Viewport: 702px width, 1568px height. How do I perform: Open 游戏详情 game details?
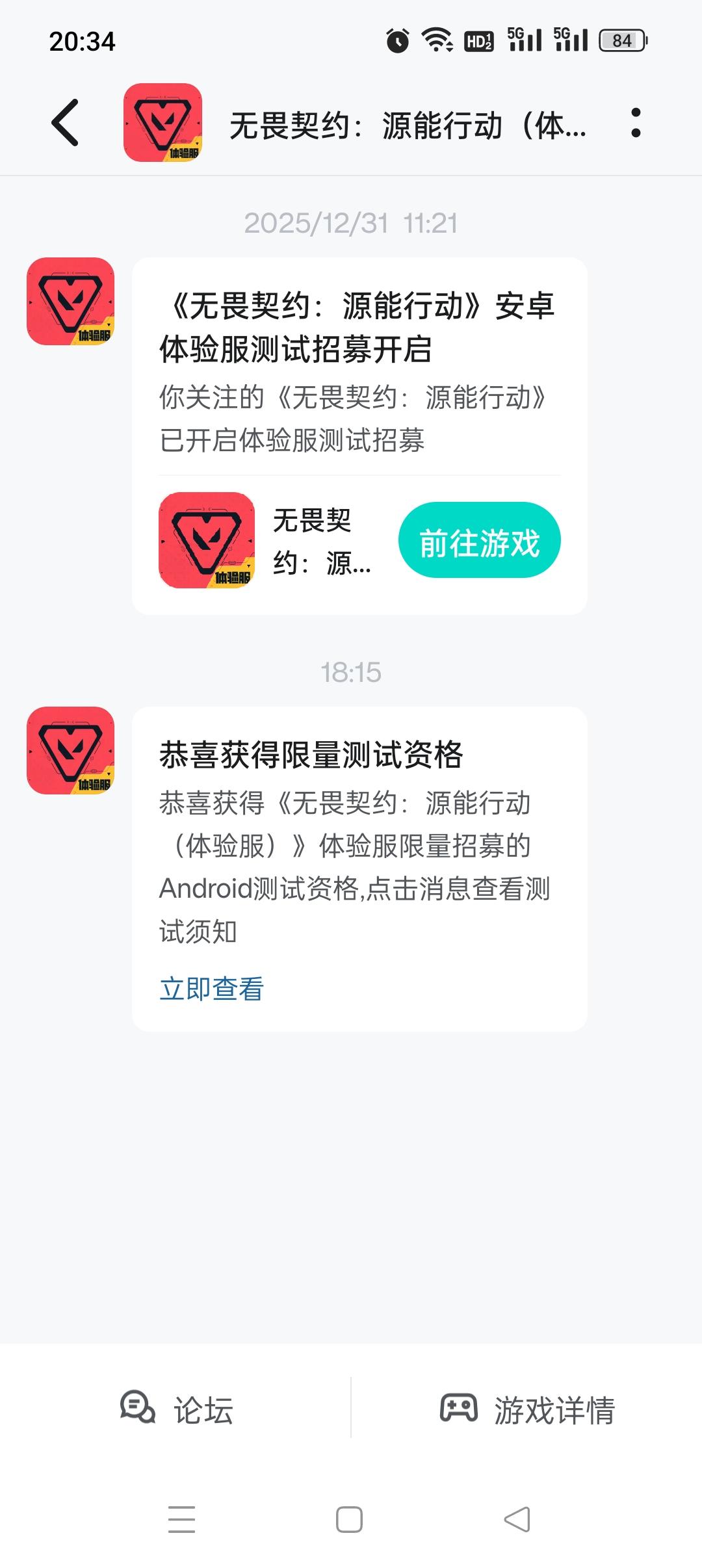(527, 1409)
